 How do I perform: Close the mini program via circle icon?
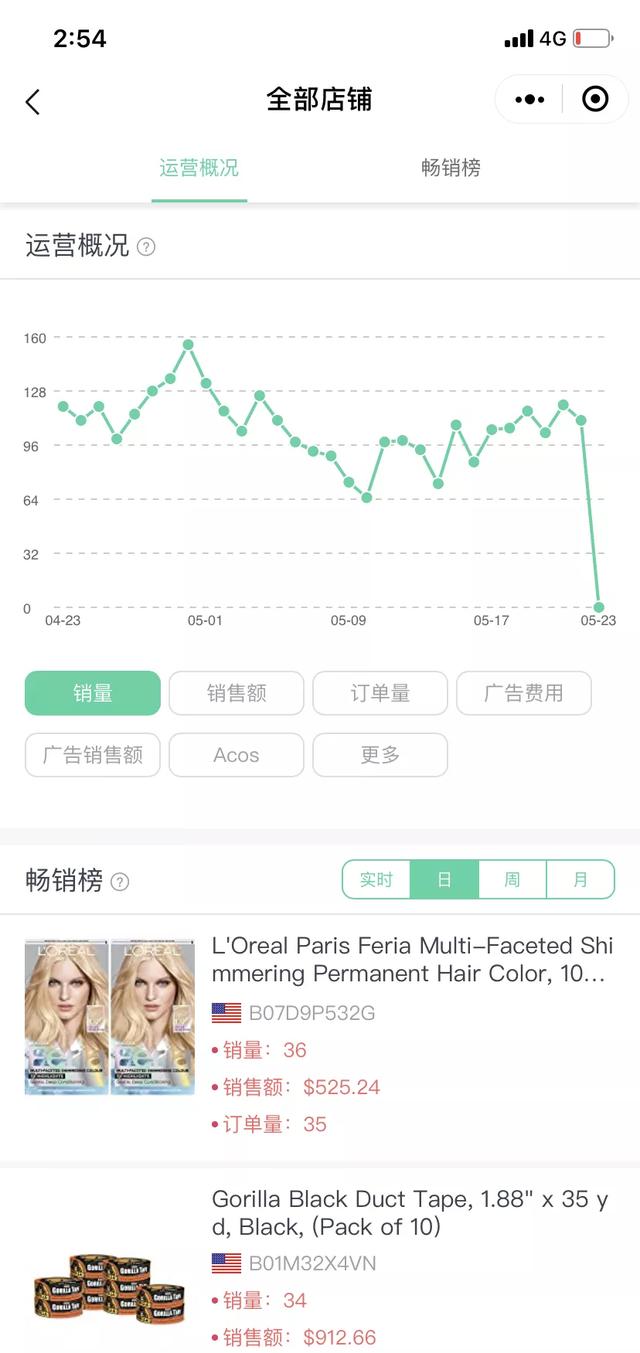[595, 100]
